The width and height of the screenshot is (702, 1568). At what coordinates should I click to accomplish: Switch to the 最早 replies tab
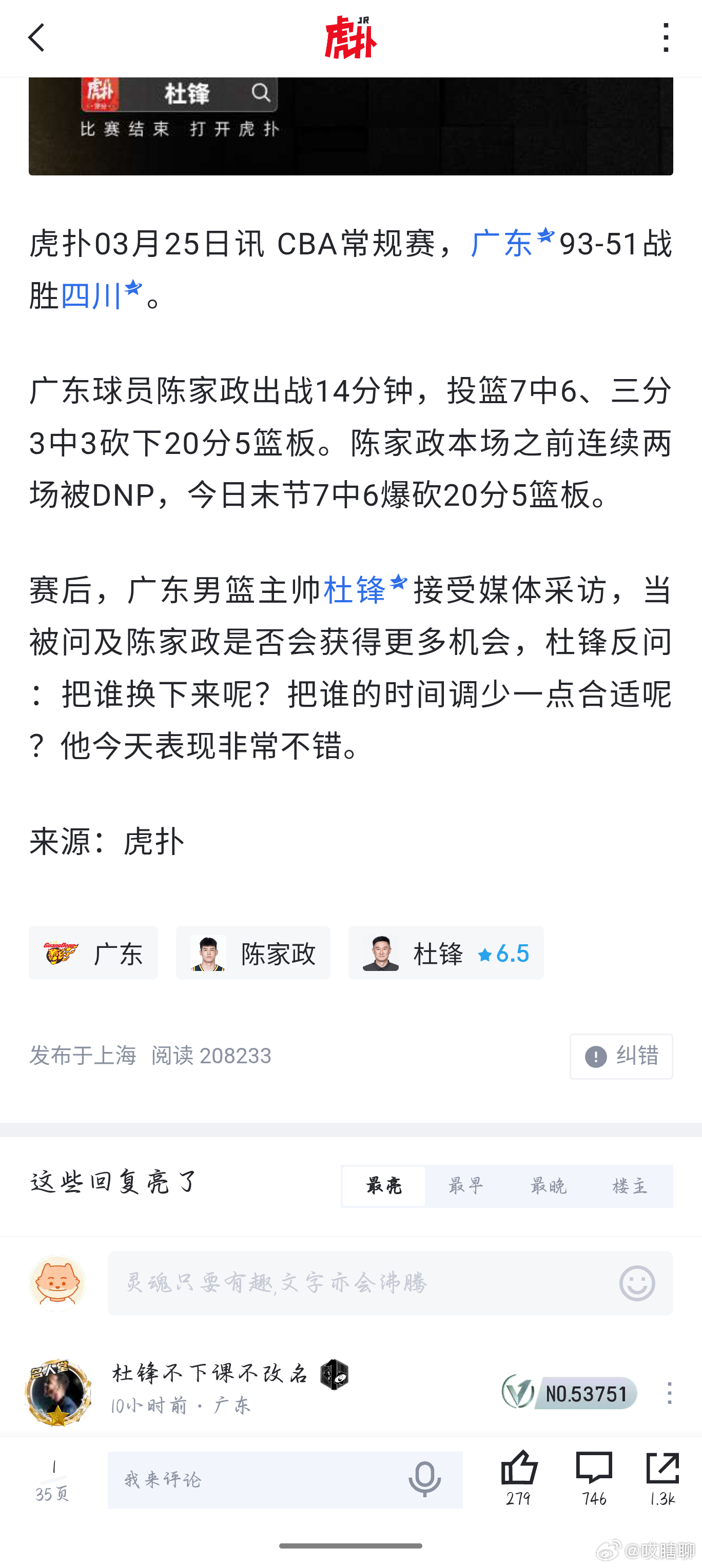coord(465,1185)
